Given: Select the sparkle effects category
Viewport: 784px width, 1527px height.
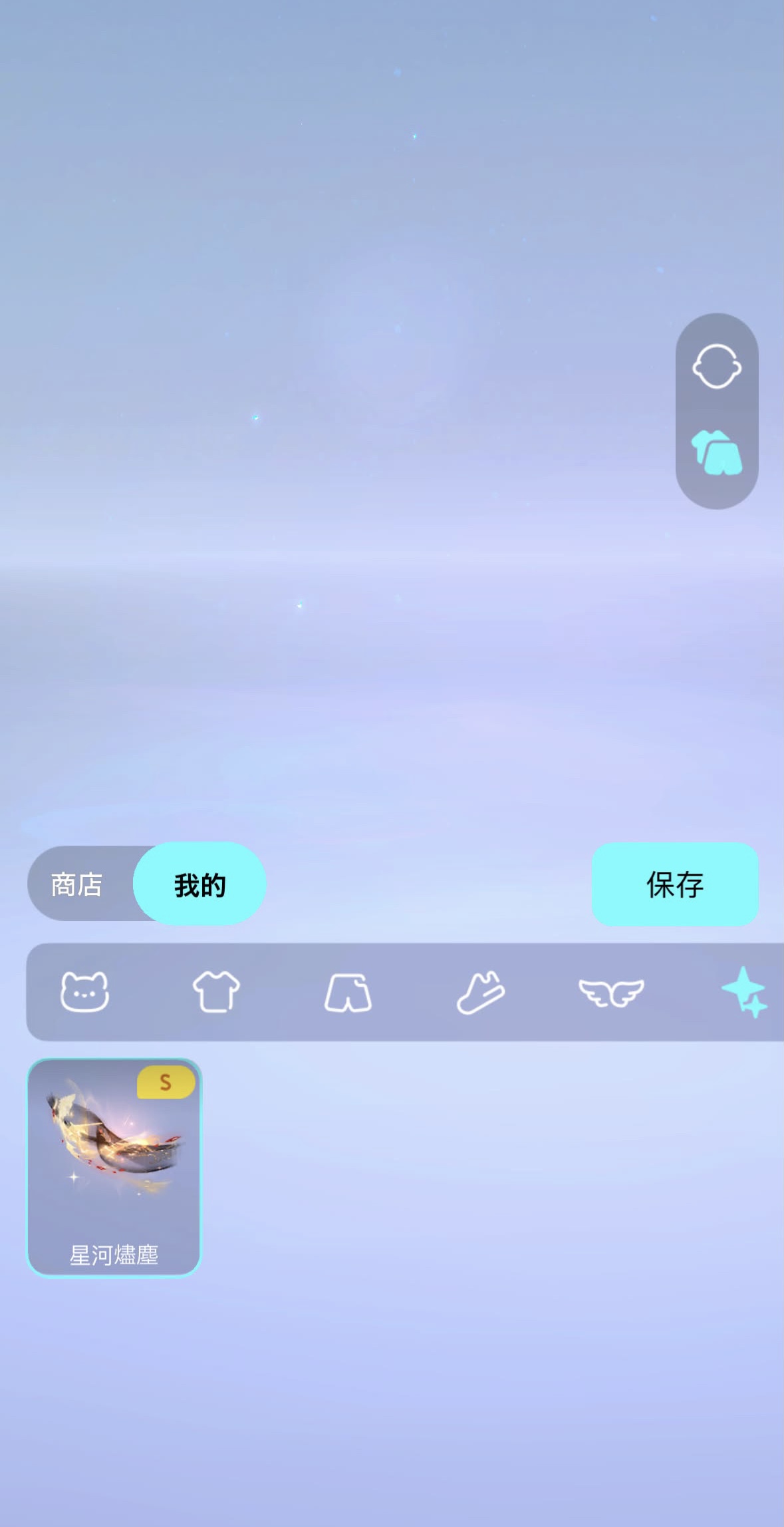Looking at the screenshot, I should [745, 992].
